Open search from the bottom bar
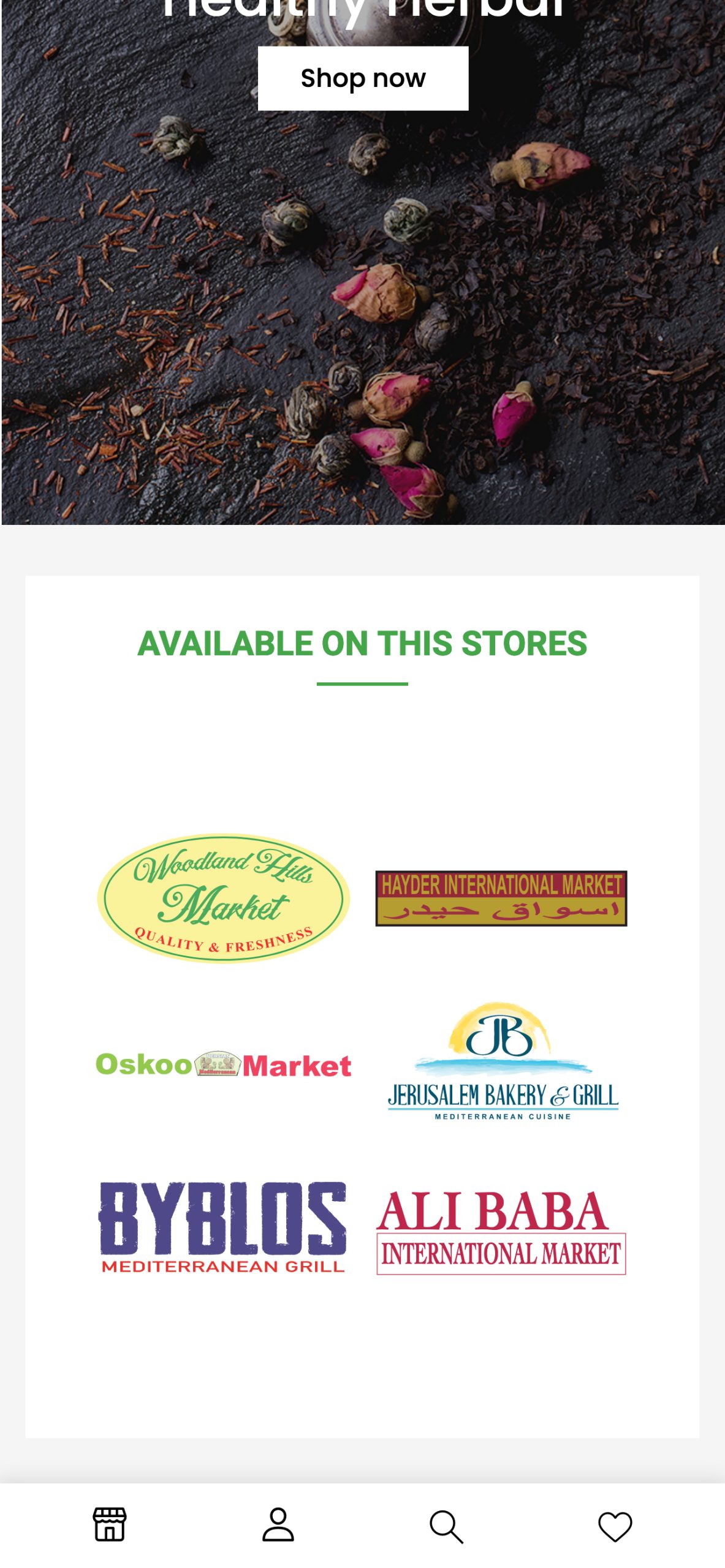Viewport: 725px width, 1568px height. (446, 1526)
